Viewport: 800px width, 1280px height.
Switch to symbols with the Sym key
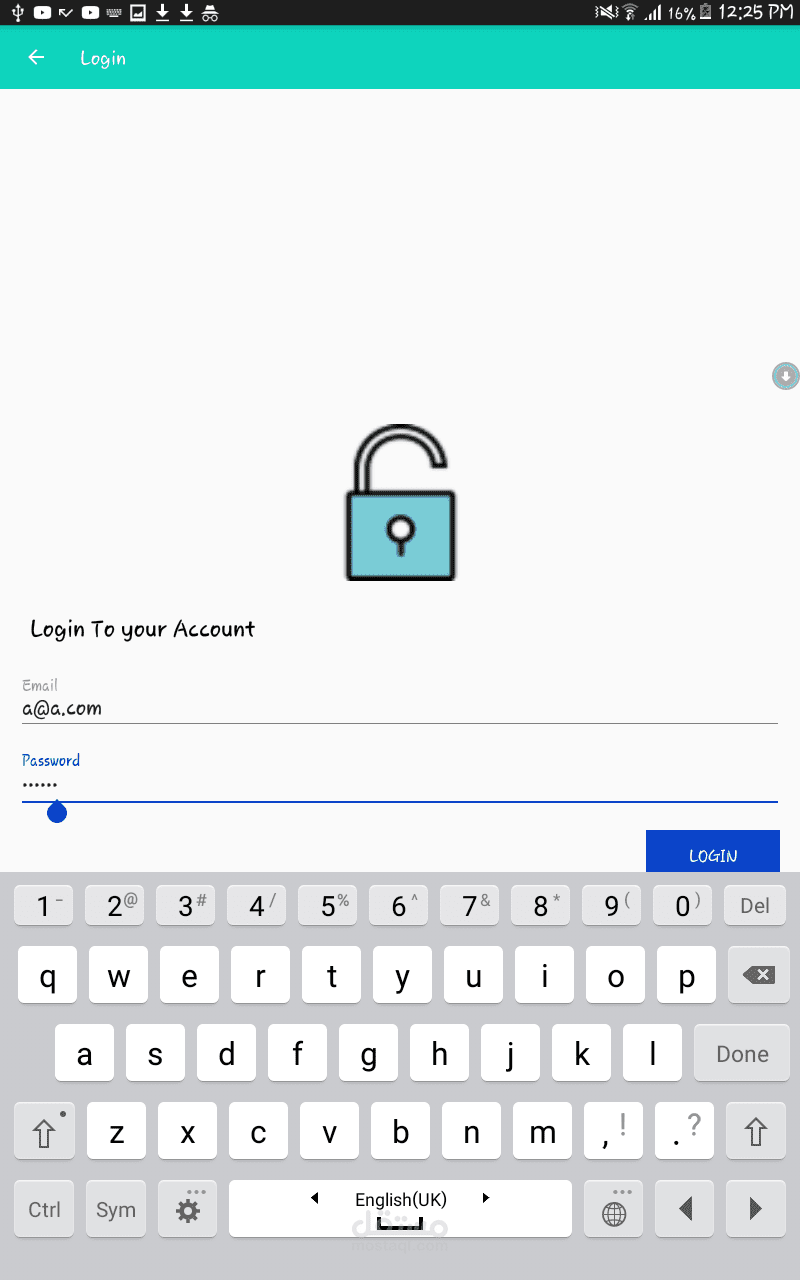pos(116,1209)
